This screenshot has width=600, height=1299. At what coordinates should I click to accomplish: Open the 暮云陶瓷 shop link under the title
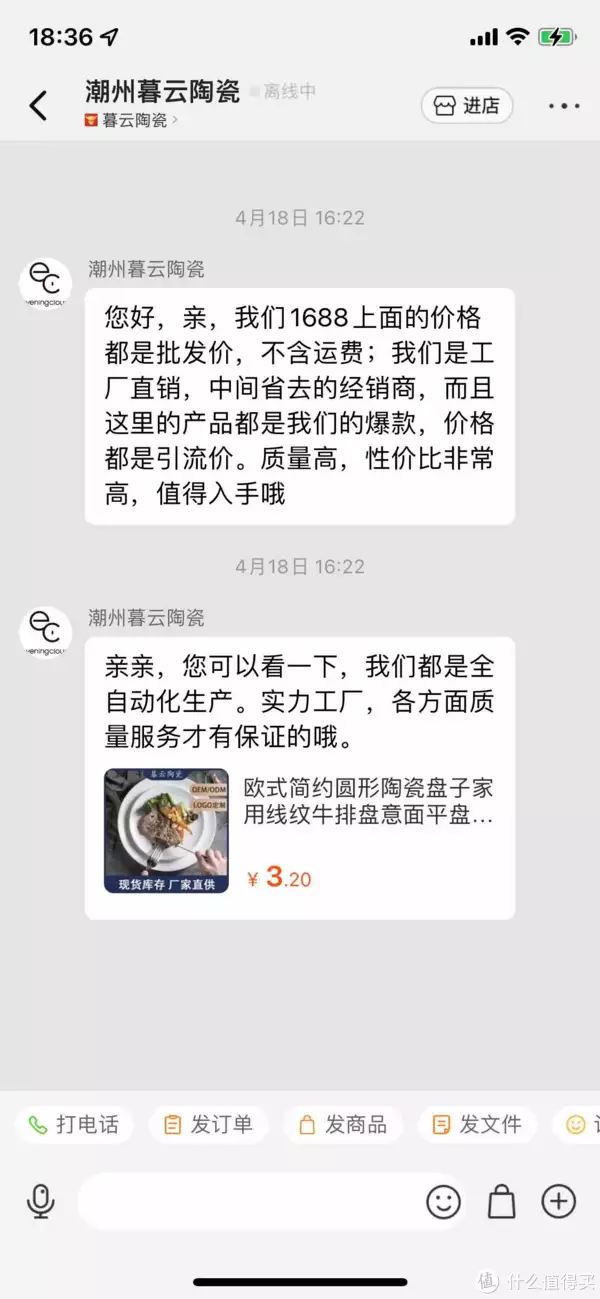click(x=131, y=120)
